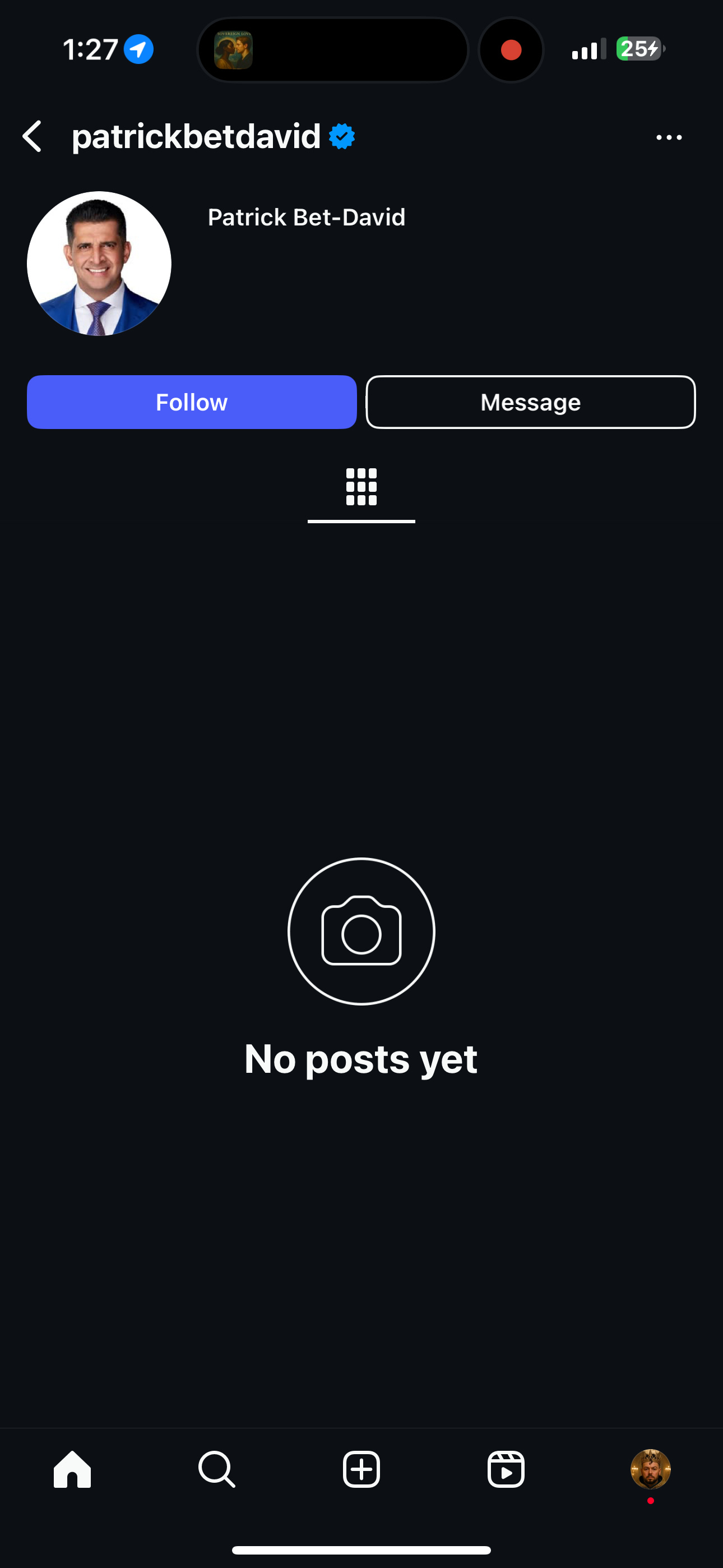Screen dimensions: 723x1568
Task: Message Patrick Bet-David
Action: coord(530,402)
